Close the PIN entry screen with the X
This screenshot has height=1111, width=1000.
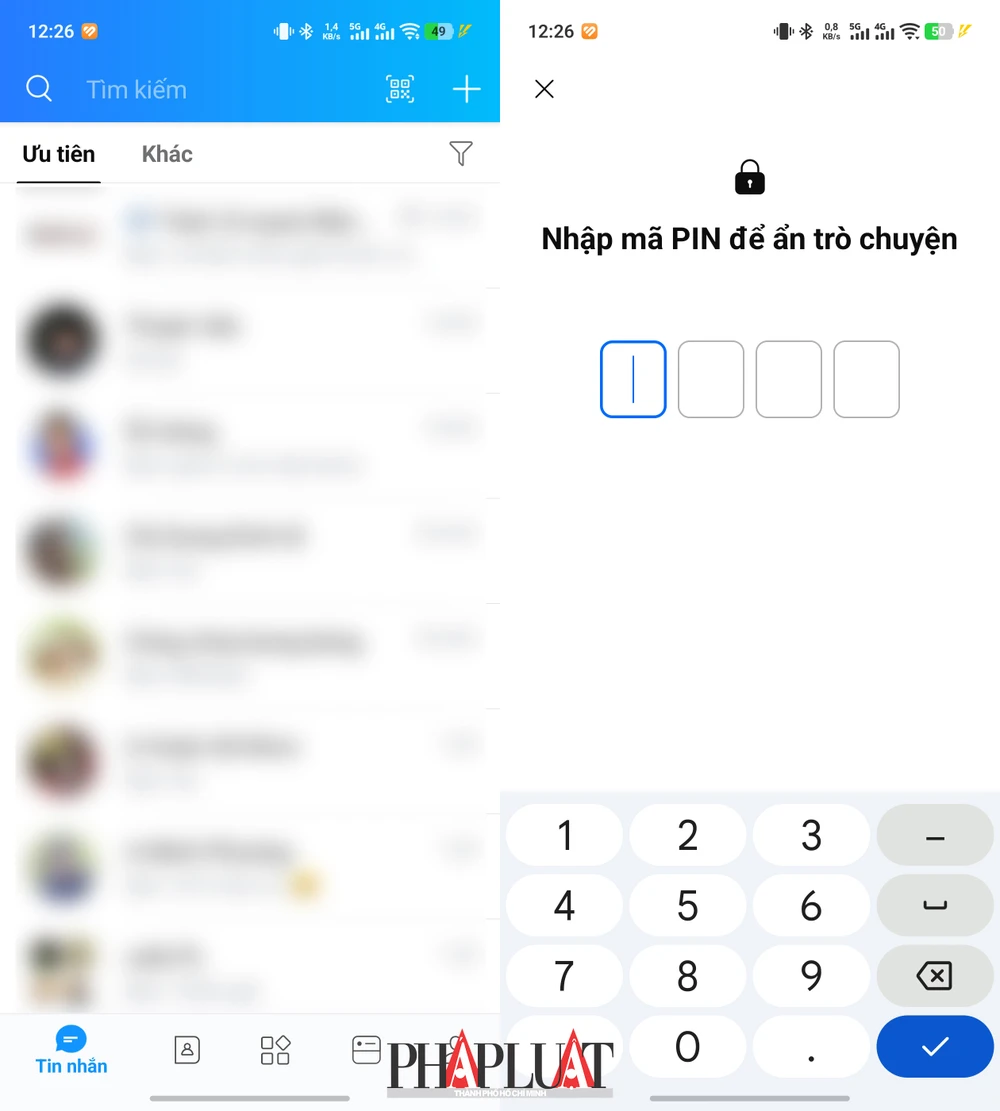(x=544, y=89)
